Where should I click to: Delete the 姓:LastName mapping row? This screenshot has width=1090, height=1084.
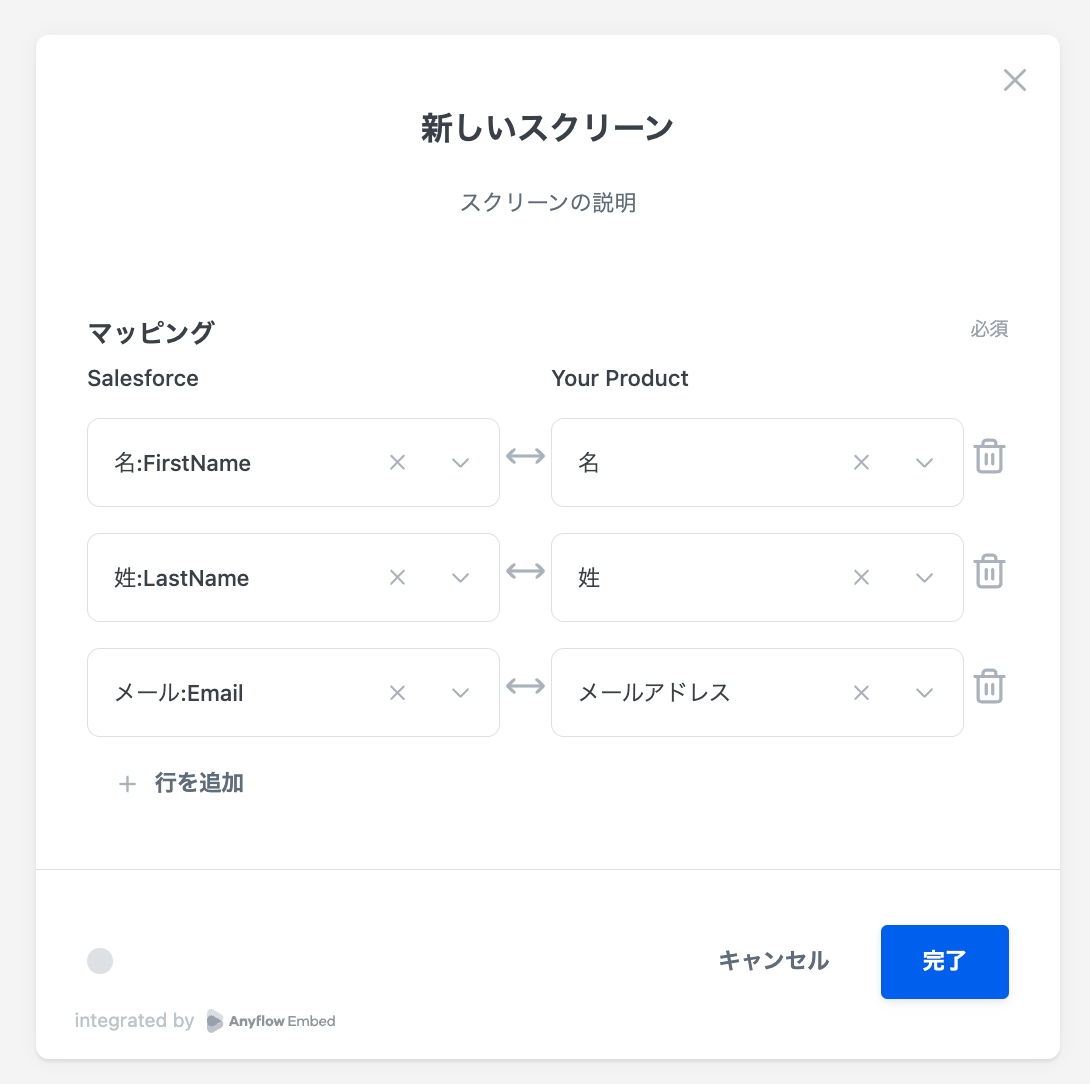[x=989, y=572]
